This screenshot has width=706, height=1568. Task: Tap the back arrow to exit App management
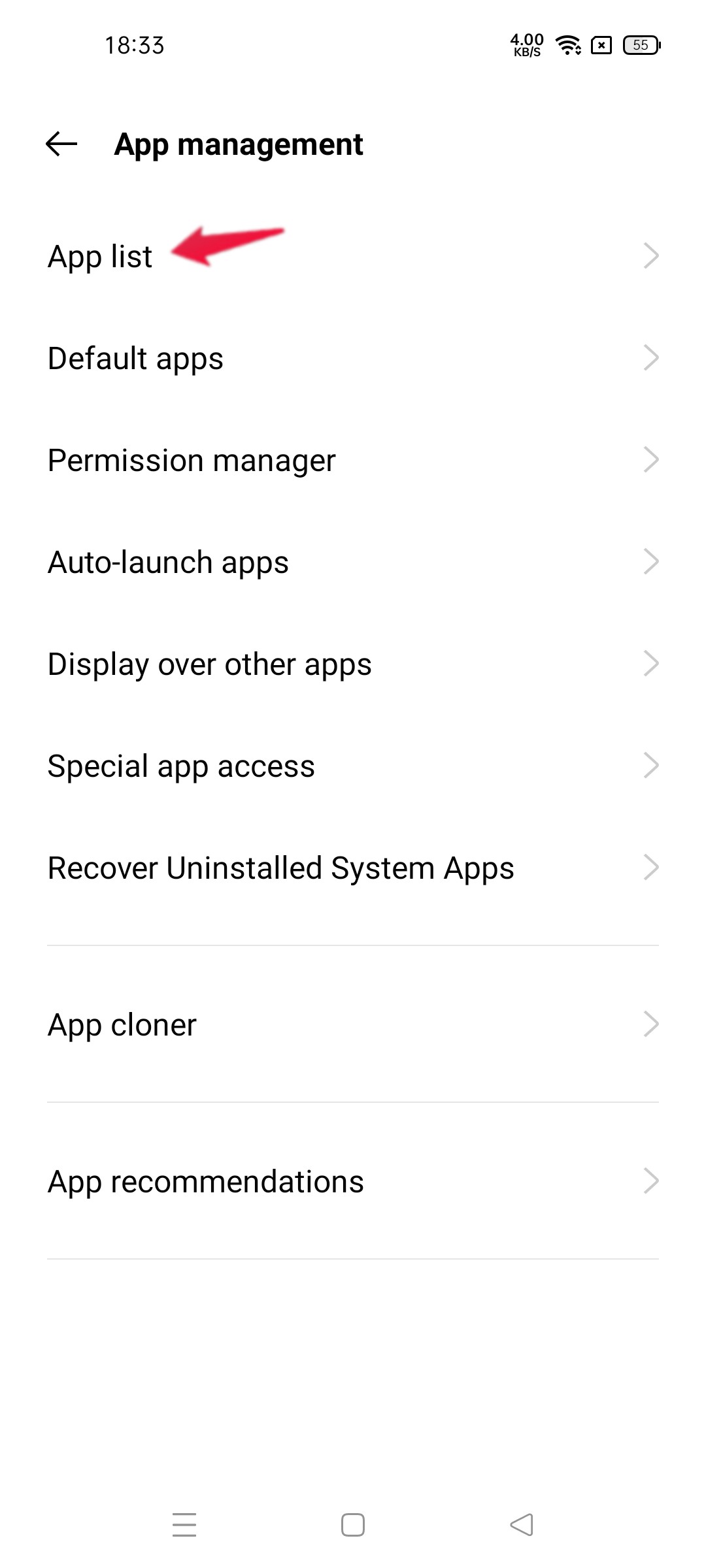tap(59, 145)
